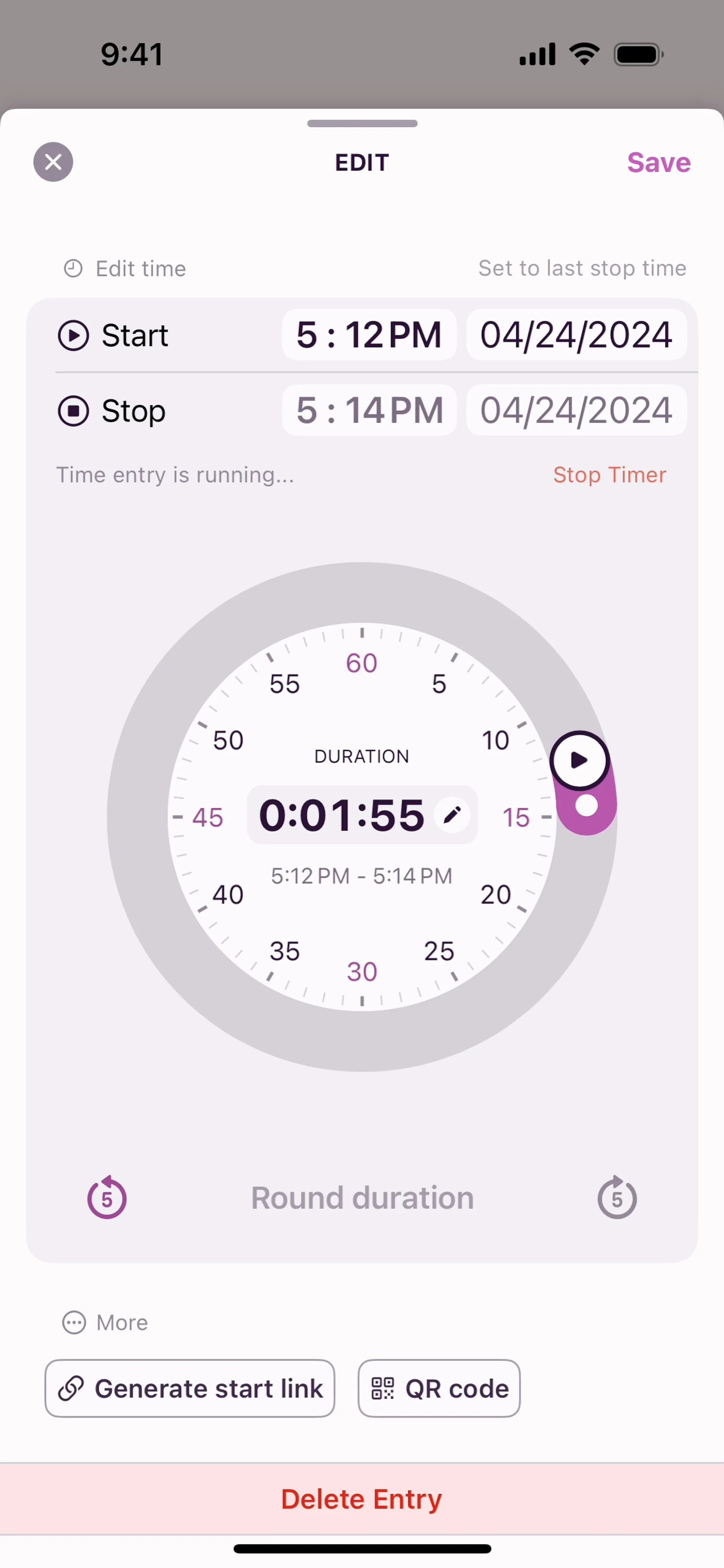Round duration back by 5 minutes
Viewport: 724px width, 1568px height.
click(x=107, y=1198)
